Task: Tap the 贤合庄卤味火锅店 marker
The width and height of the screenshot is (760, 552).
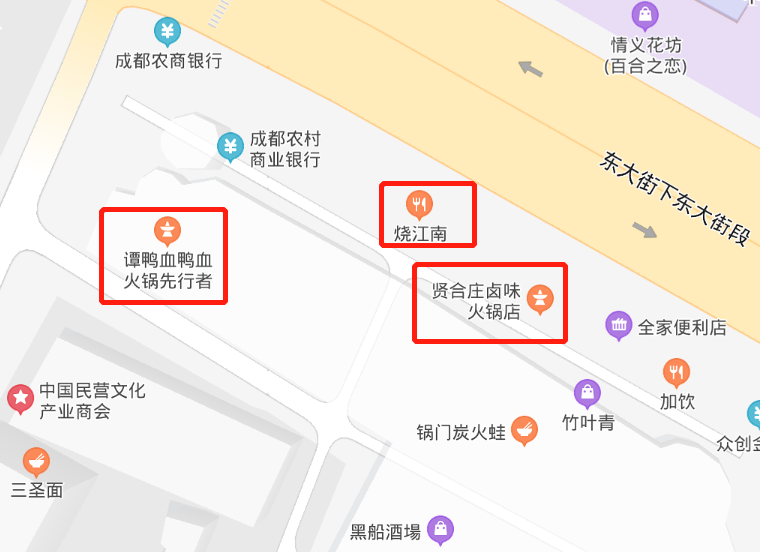Action: 540,298
